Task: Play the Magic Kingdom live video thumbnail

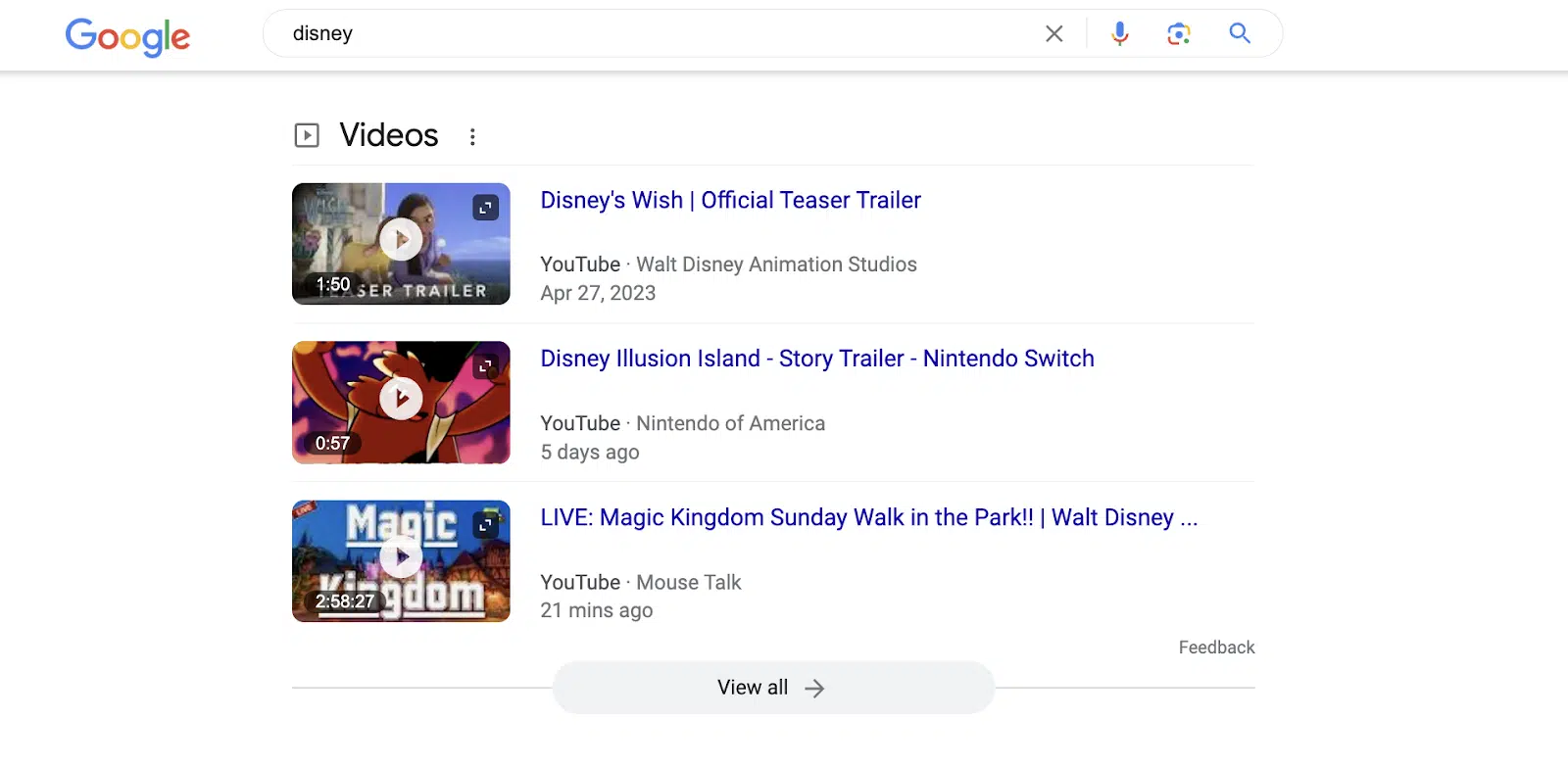Action: (401, 557)
